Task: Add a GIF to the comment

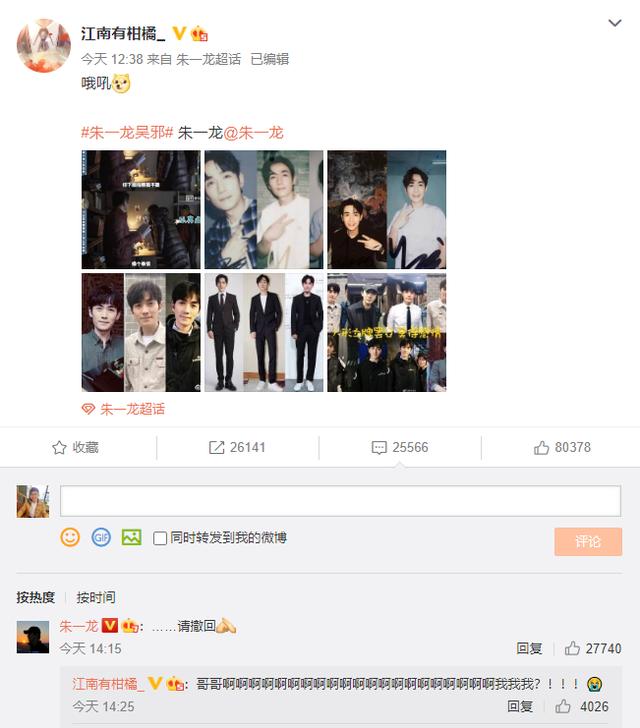Action: tap(101, 537)
